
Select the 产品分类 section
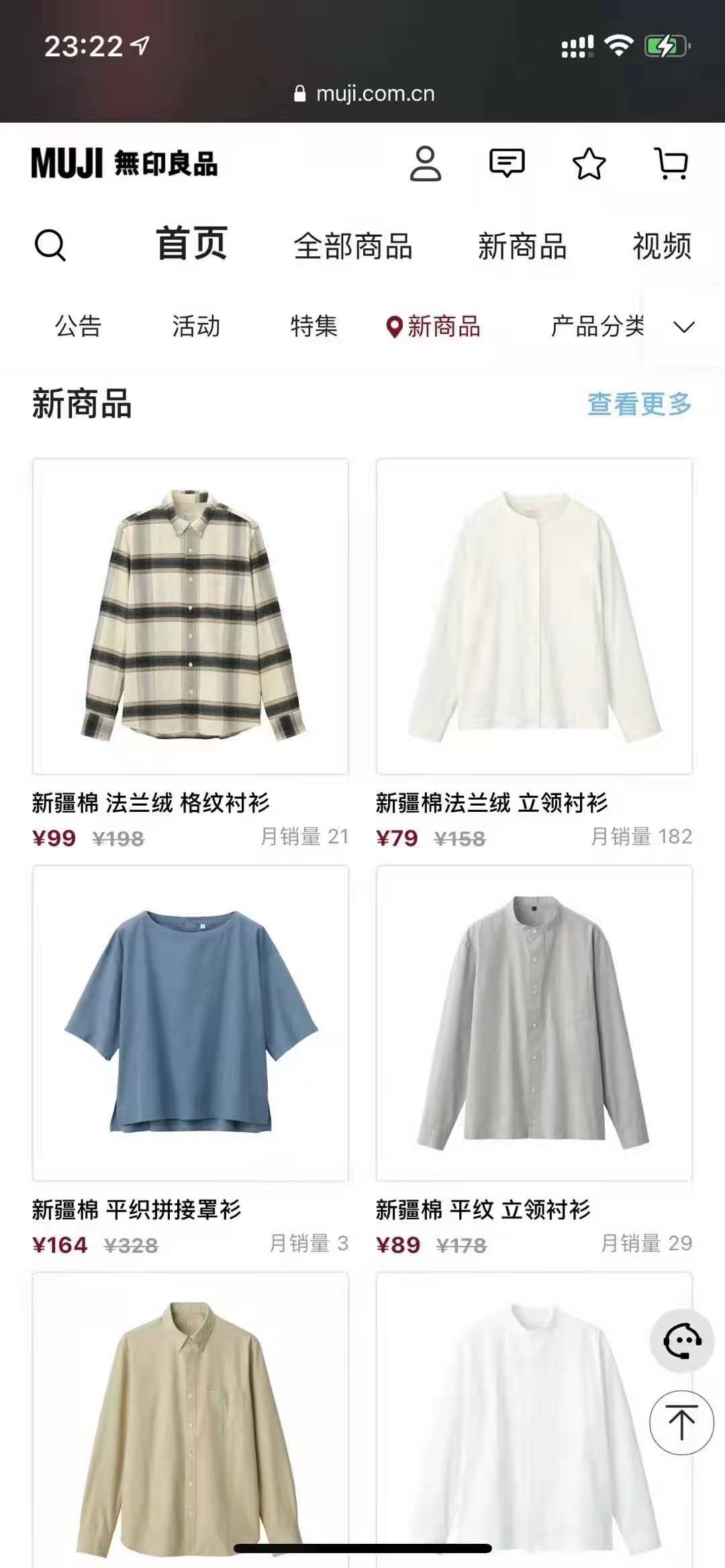pos(597,327)
